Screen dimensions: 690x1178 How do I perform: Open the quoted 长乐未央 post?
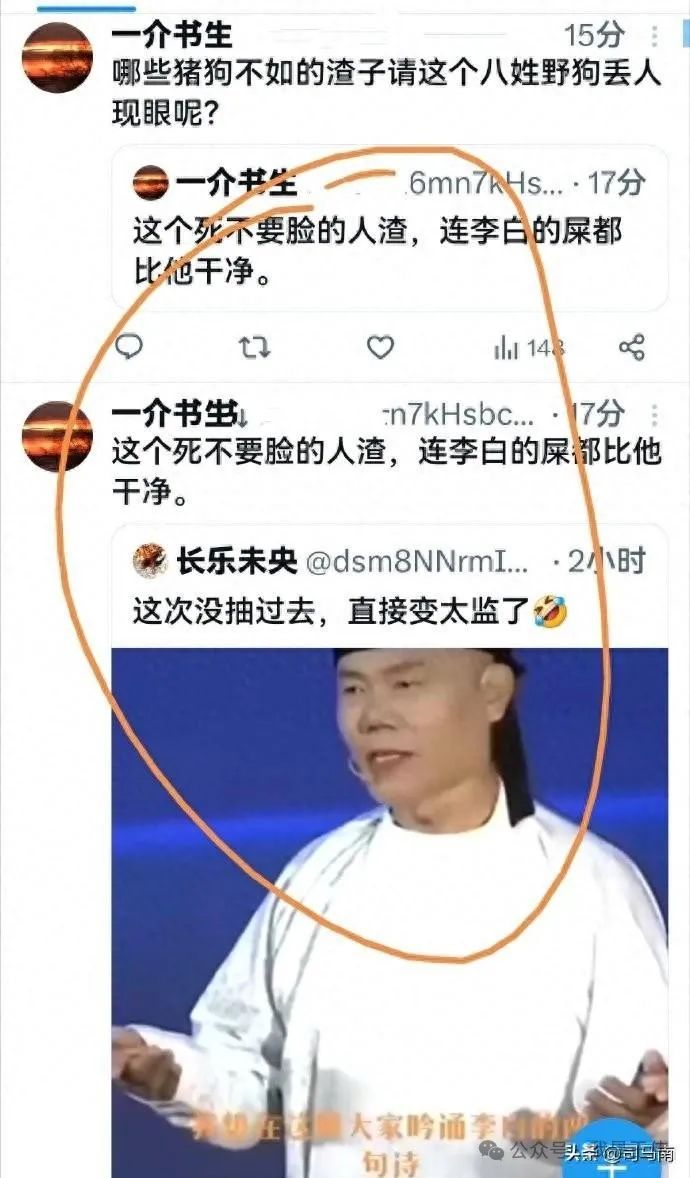pos(390,588)
